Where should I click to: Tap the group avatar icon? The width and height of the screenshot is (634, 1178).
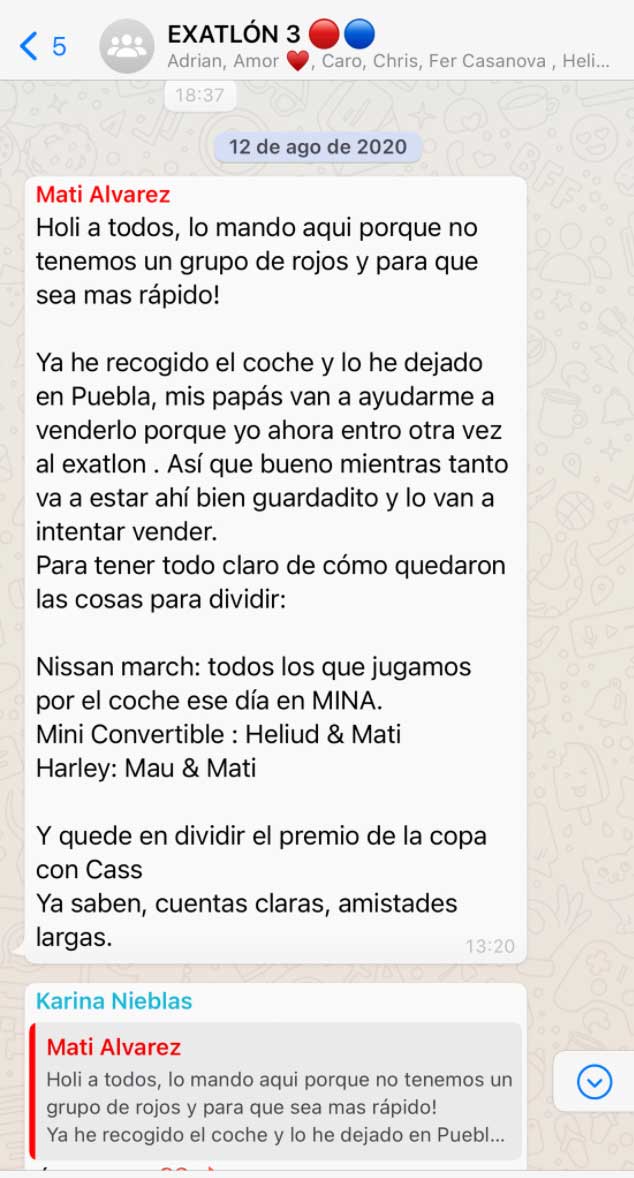pyautogui.click(x=127, y=46)
